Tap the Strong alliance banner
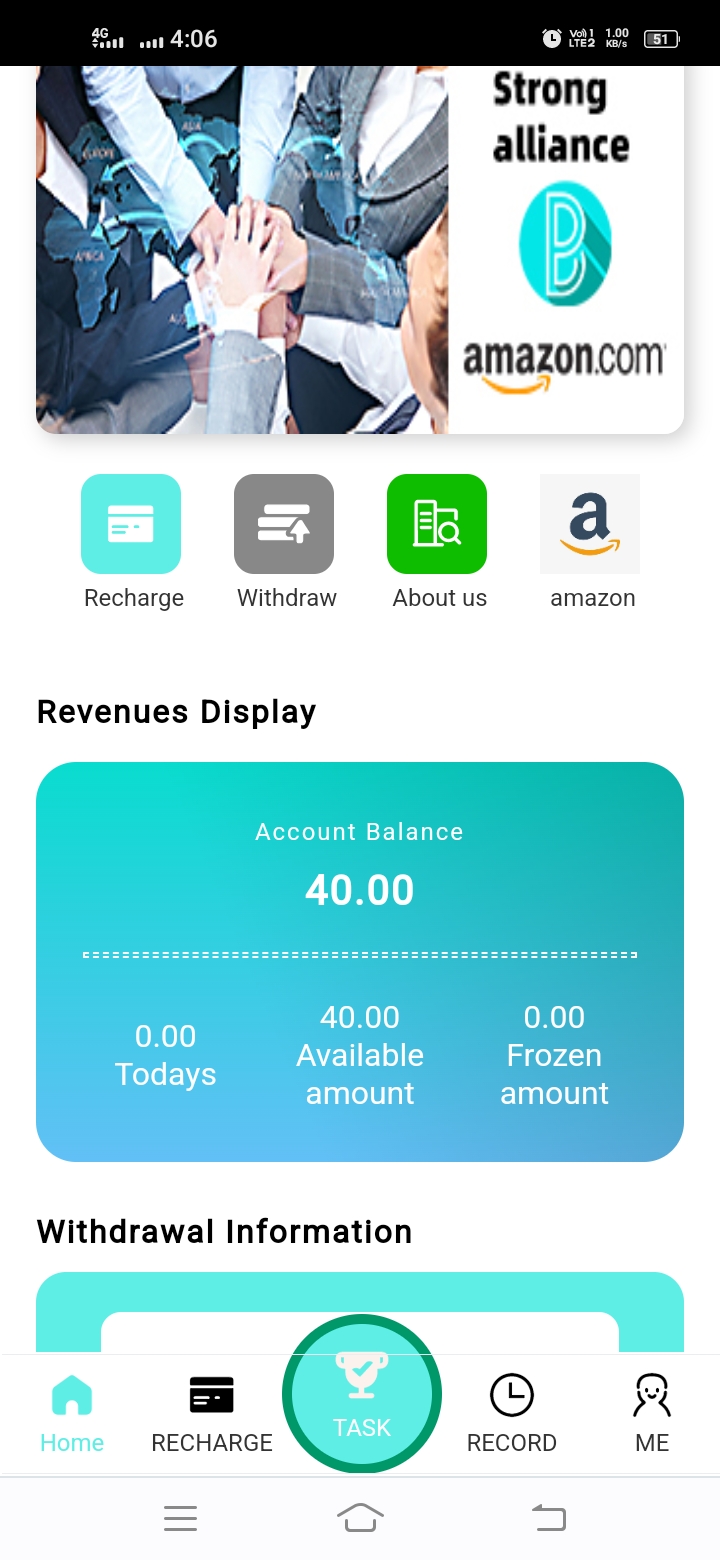This screenshot has width=720, height=1560. point(360,250)
